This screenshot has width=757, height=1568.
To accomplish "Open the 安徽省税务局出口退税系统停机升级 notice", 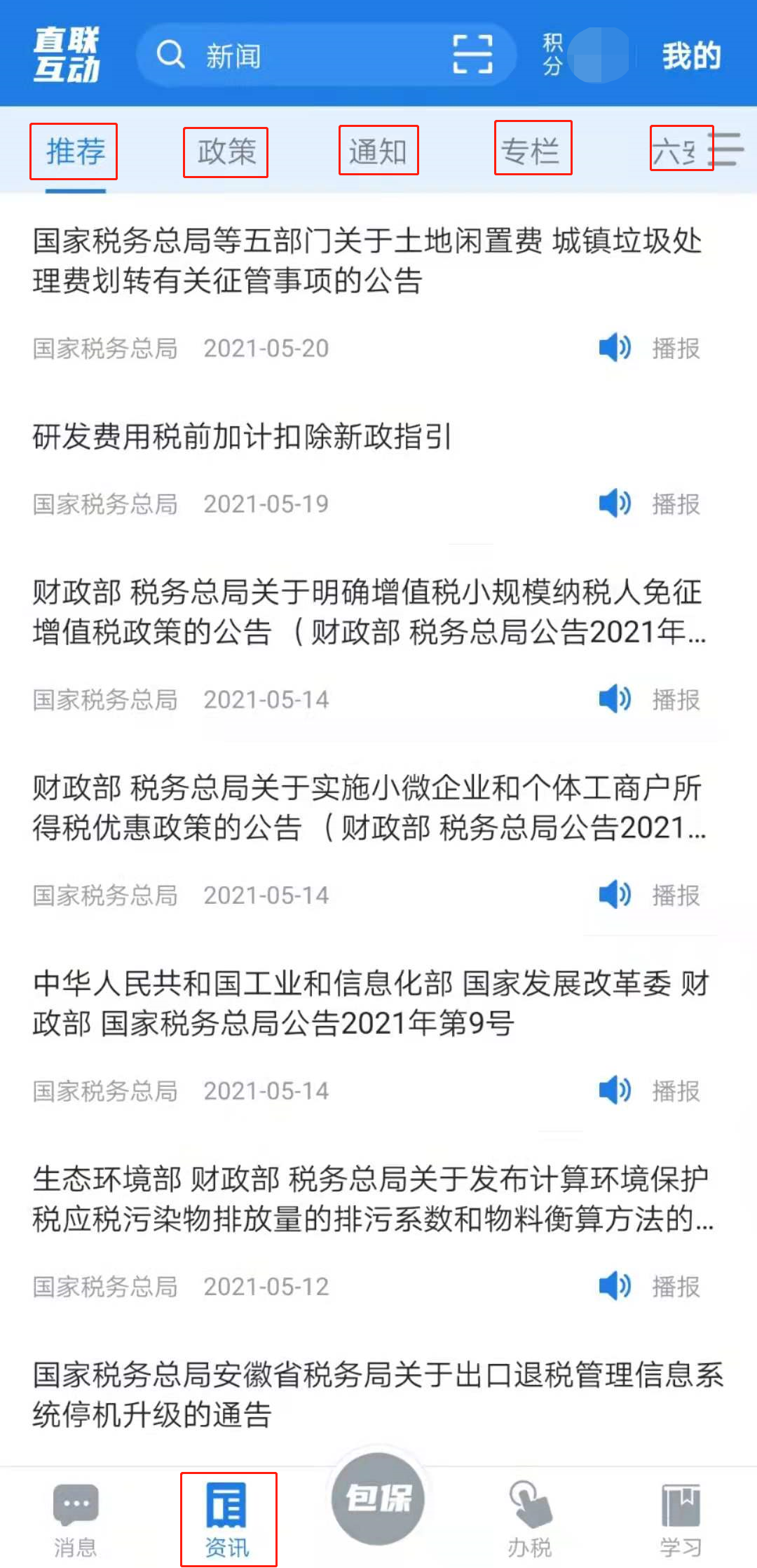I will click(x=378, y=1395).
